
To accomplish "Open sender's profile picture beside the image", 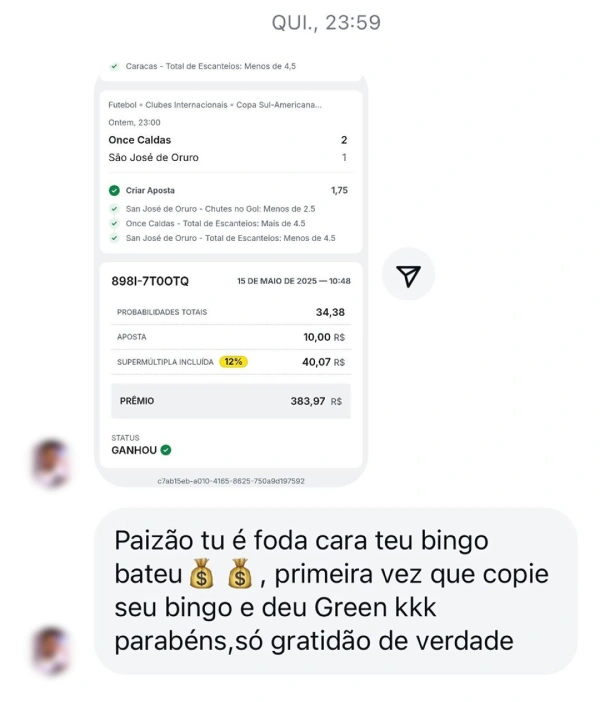I will pyautogui.click(x=50, y=463).
